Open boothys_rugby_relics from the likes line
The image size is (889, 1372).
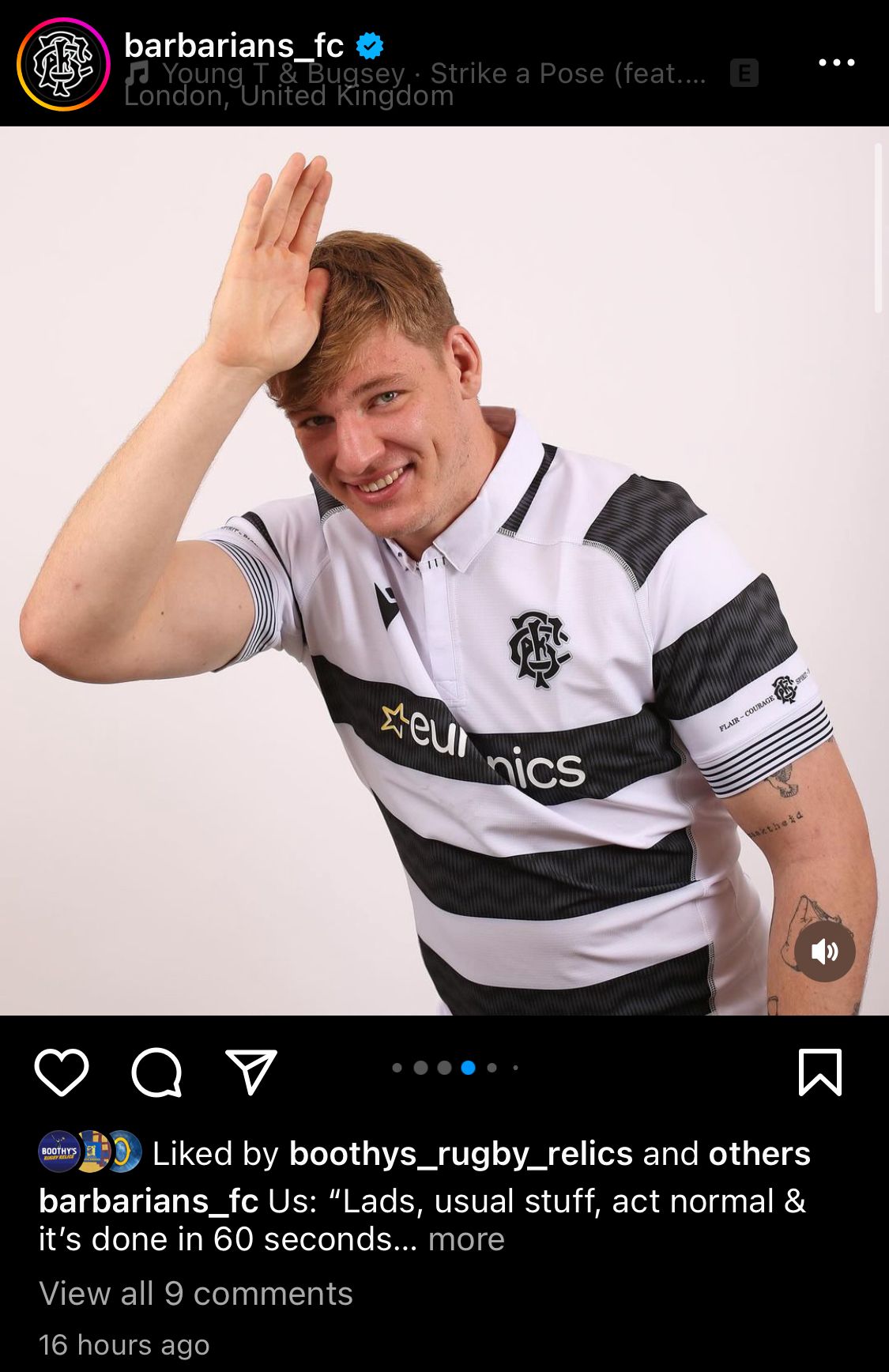pos(461,1154)
